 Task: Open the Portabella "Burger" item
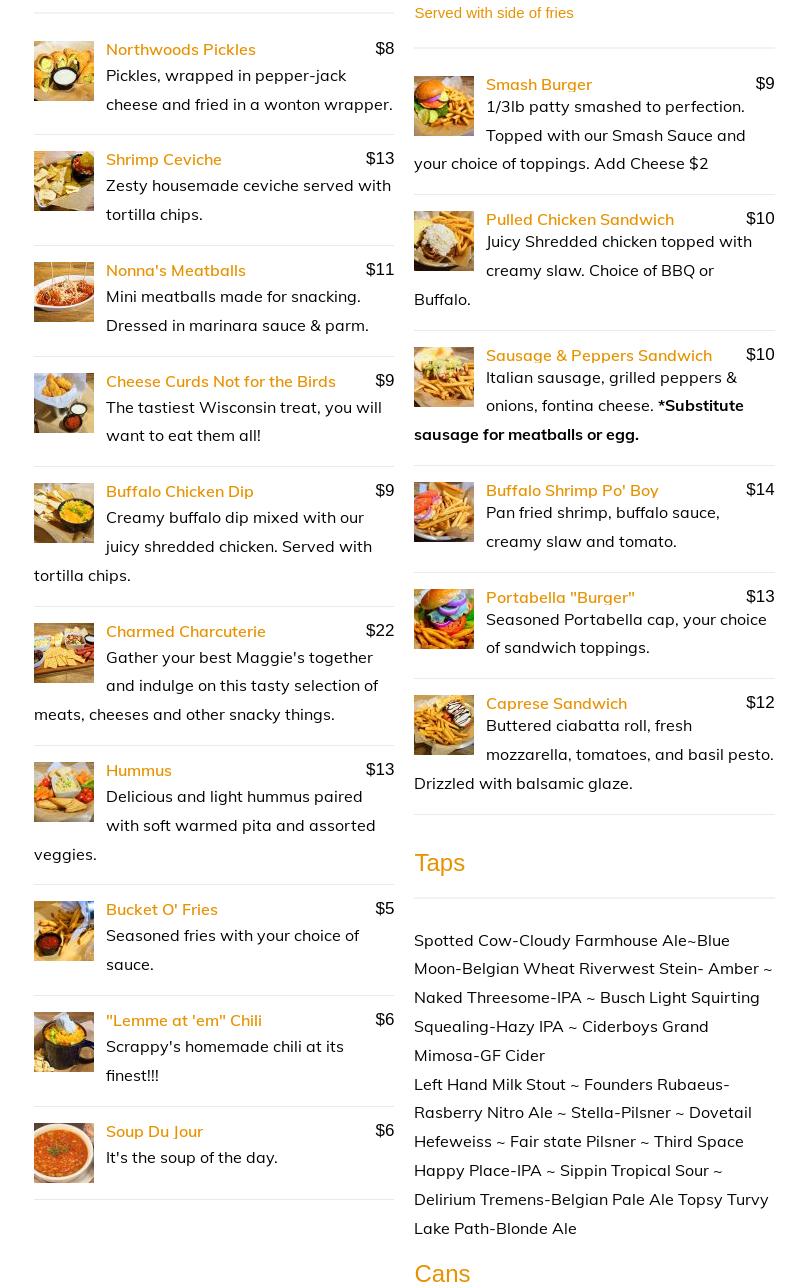(559, 597)
